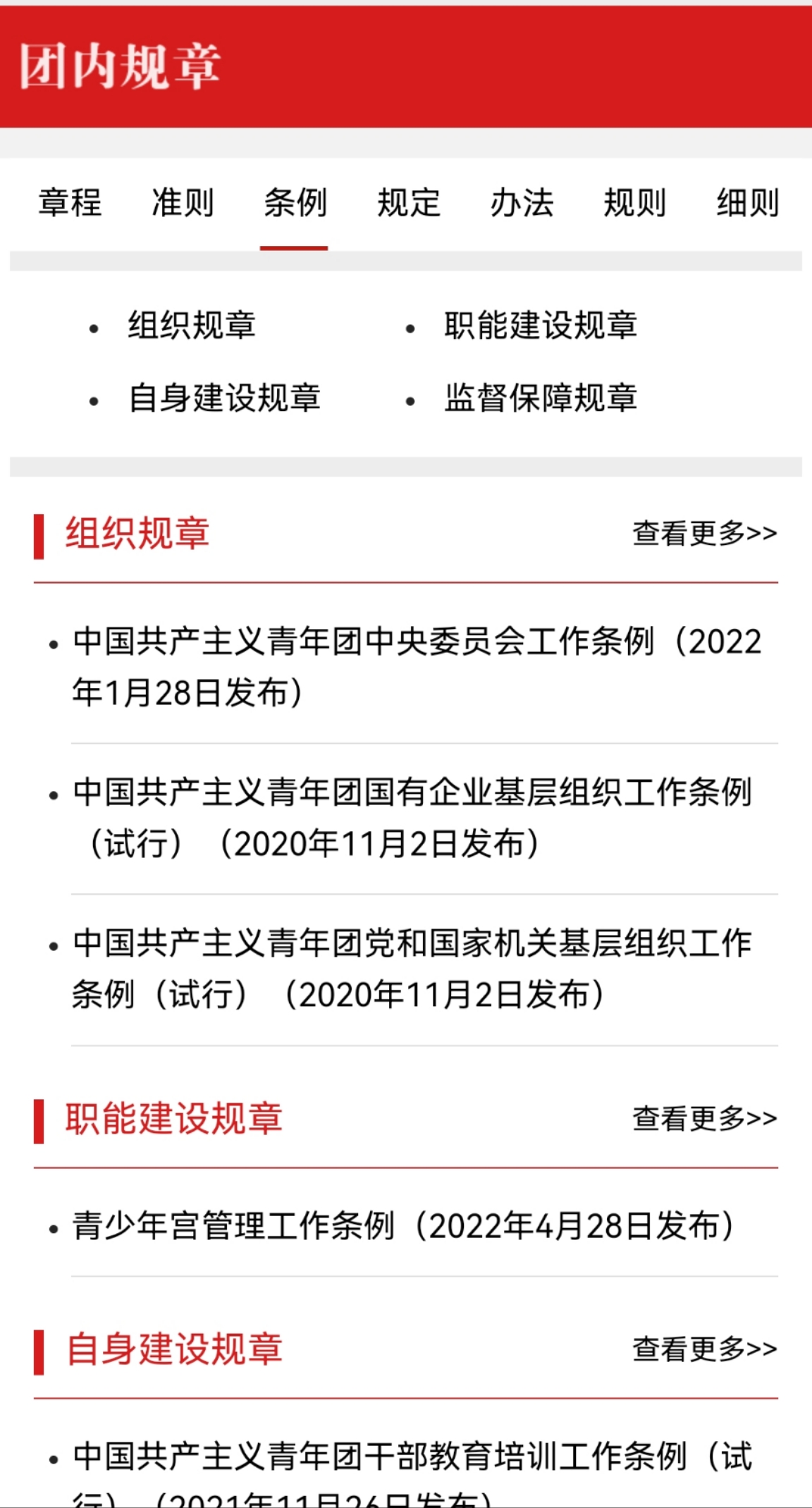Jump to 组织规章 in the category list
Screen dimensions: 812x1508
point(192,326)
